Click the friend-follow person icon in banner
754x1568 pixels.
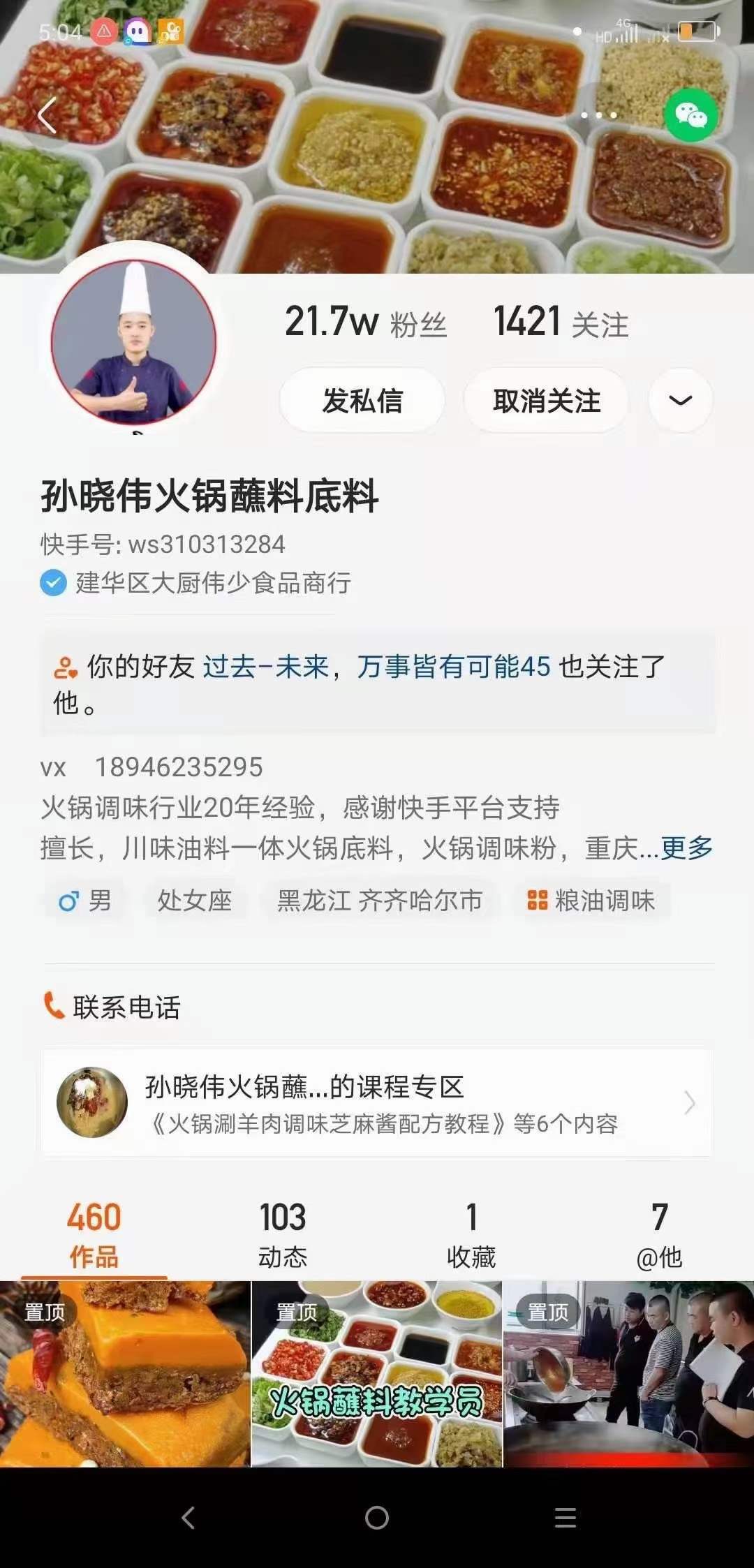click(x=64, y=668)
